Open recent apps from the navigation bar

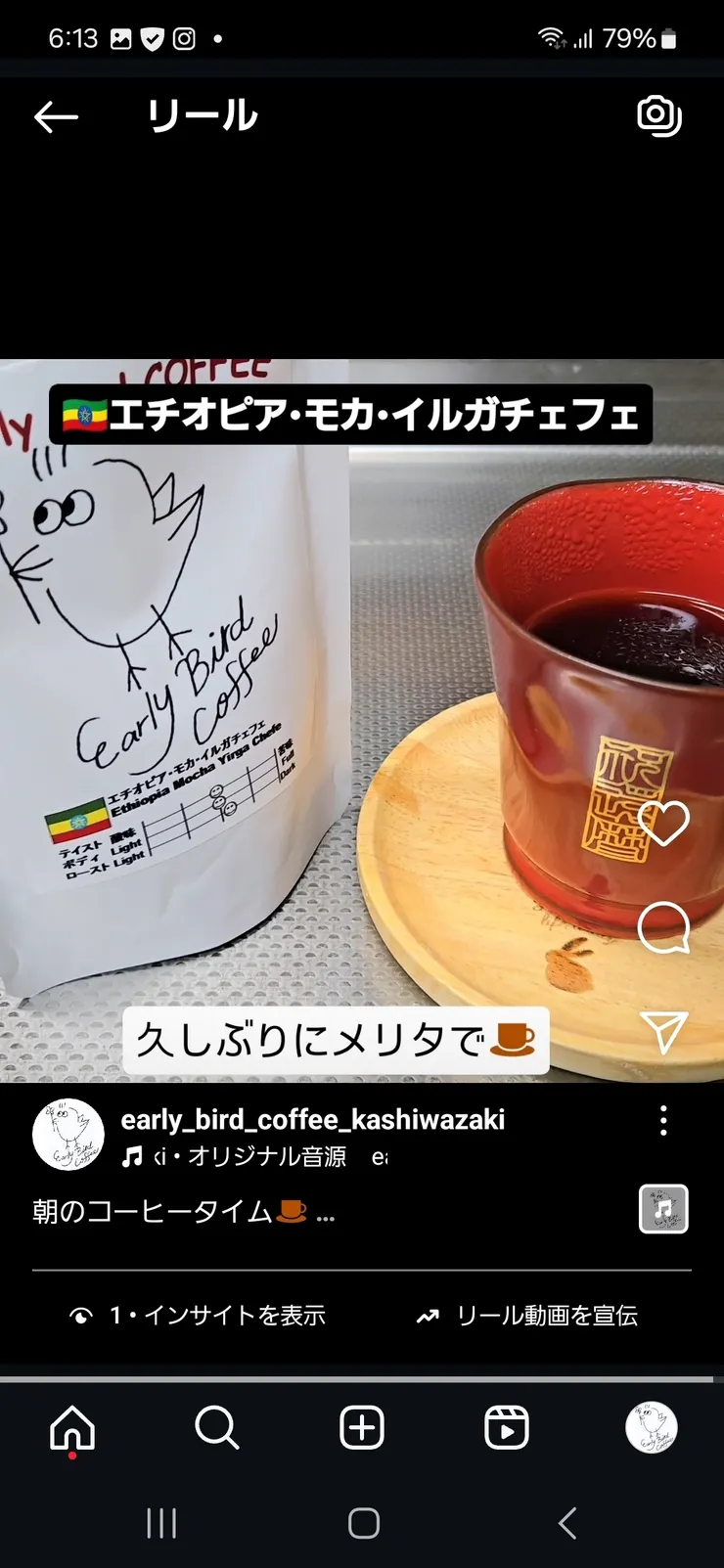coord(161,1523)
